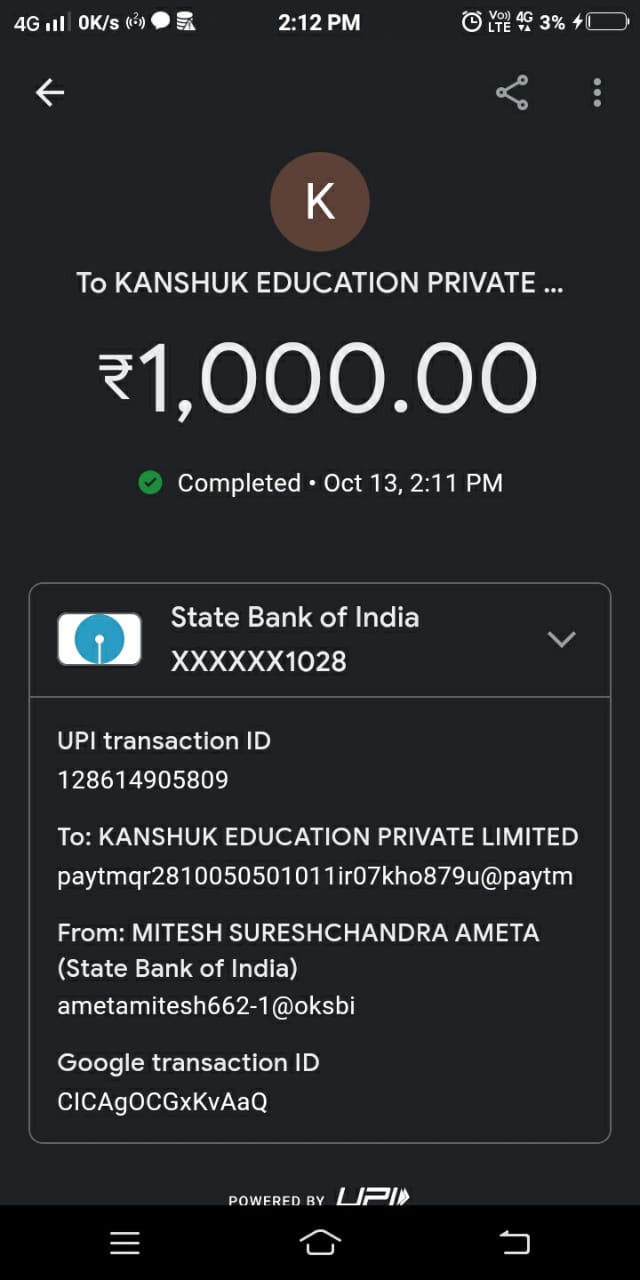The width and height of the screenshot is (640, 1280).
Task: Go back using the top arrow
Action: [x=50, y=93]
